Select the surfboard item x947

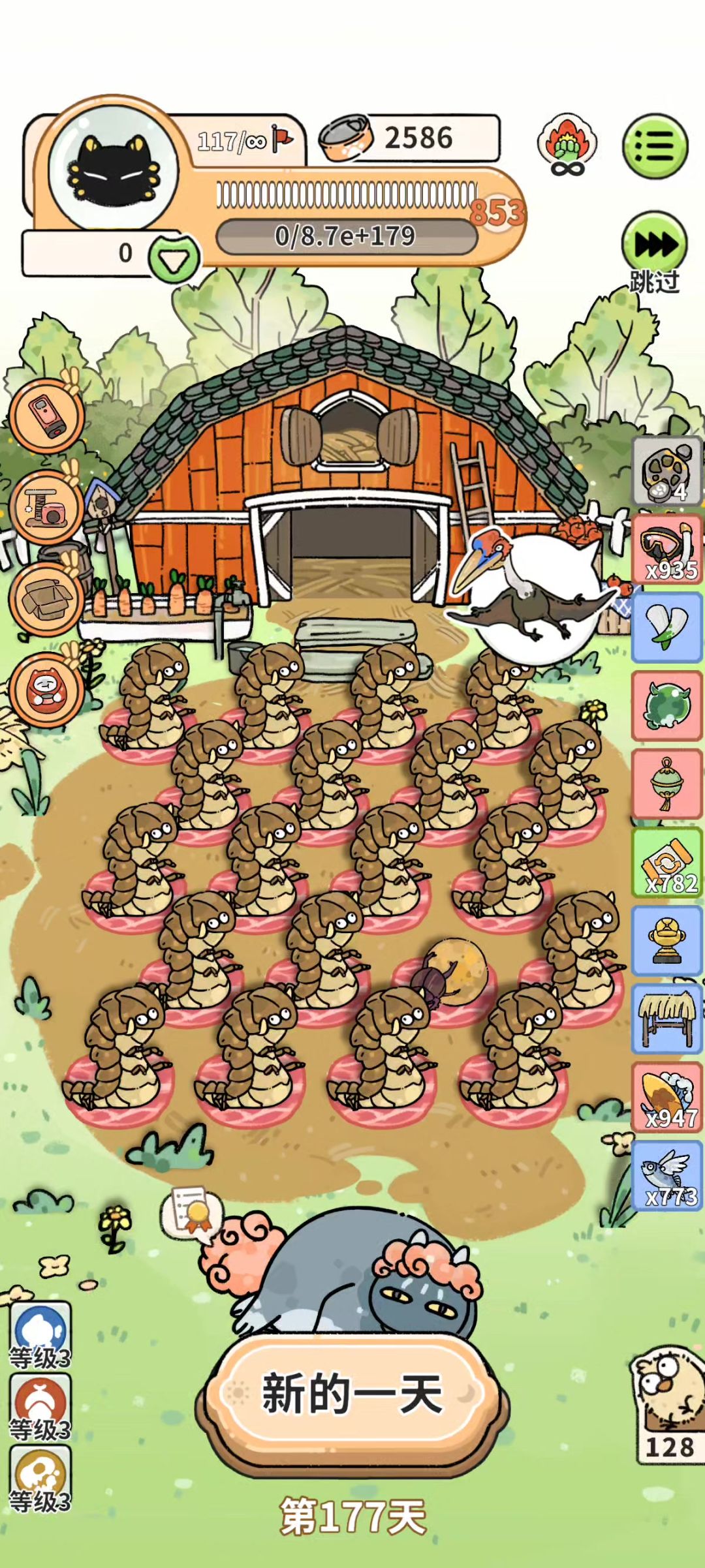[666, 1098]
